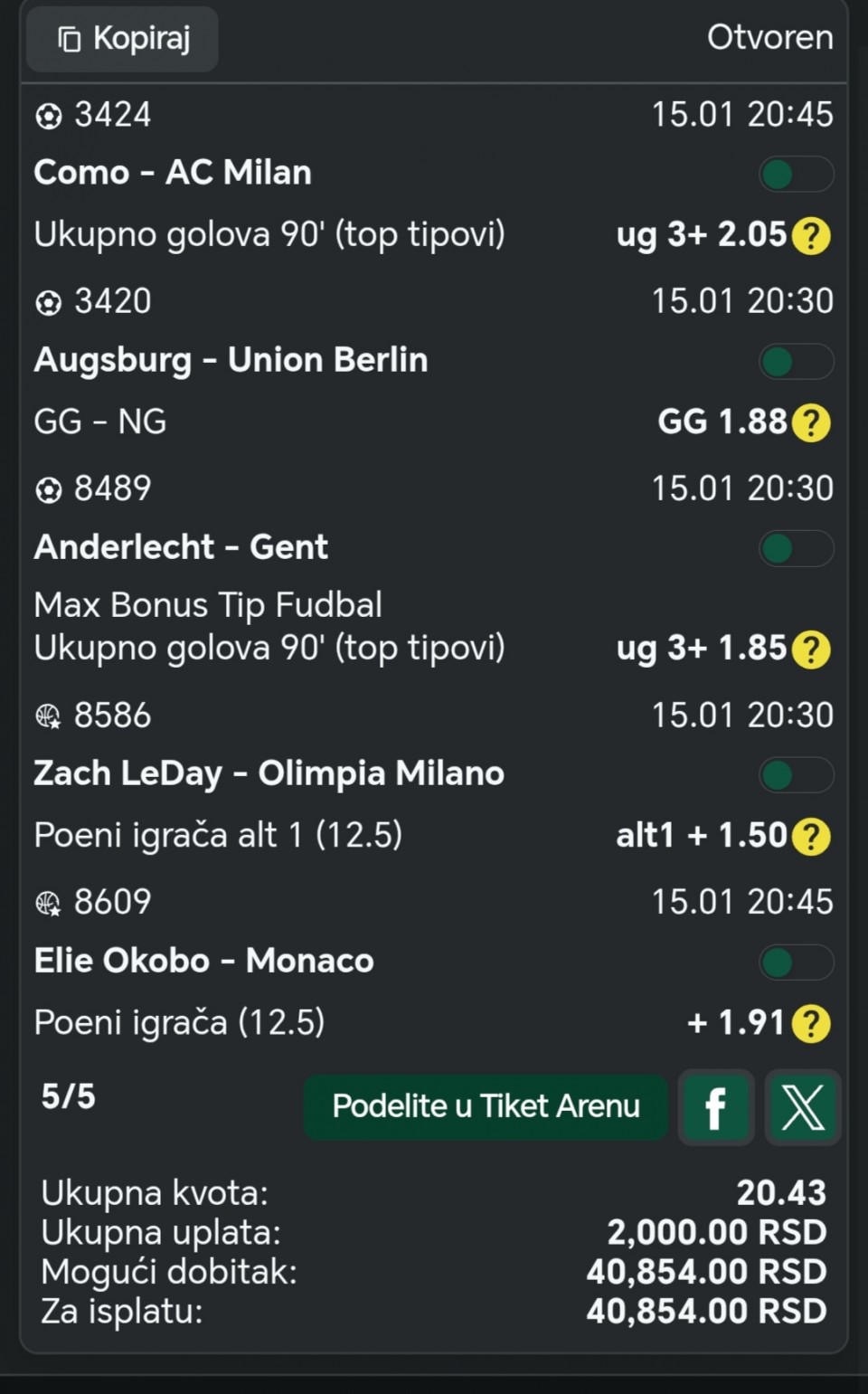Share the ticket on Facebook

coord(716,1107)
